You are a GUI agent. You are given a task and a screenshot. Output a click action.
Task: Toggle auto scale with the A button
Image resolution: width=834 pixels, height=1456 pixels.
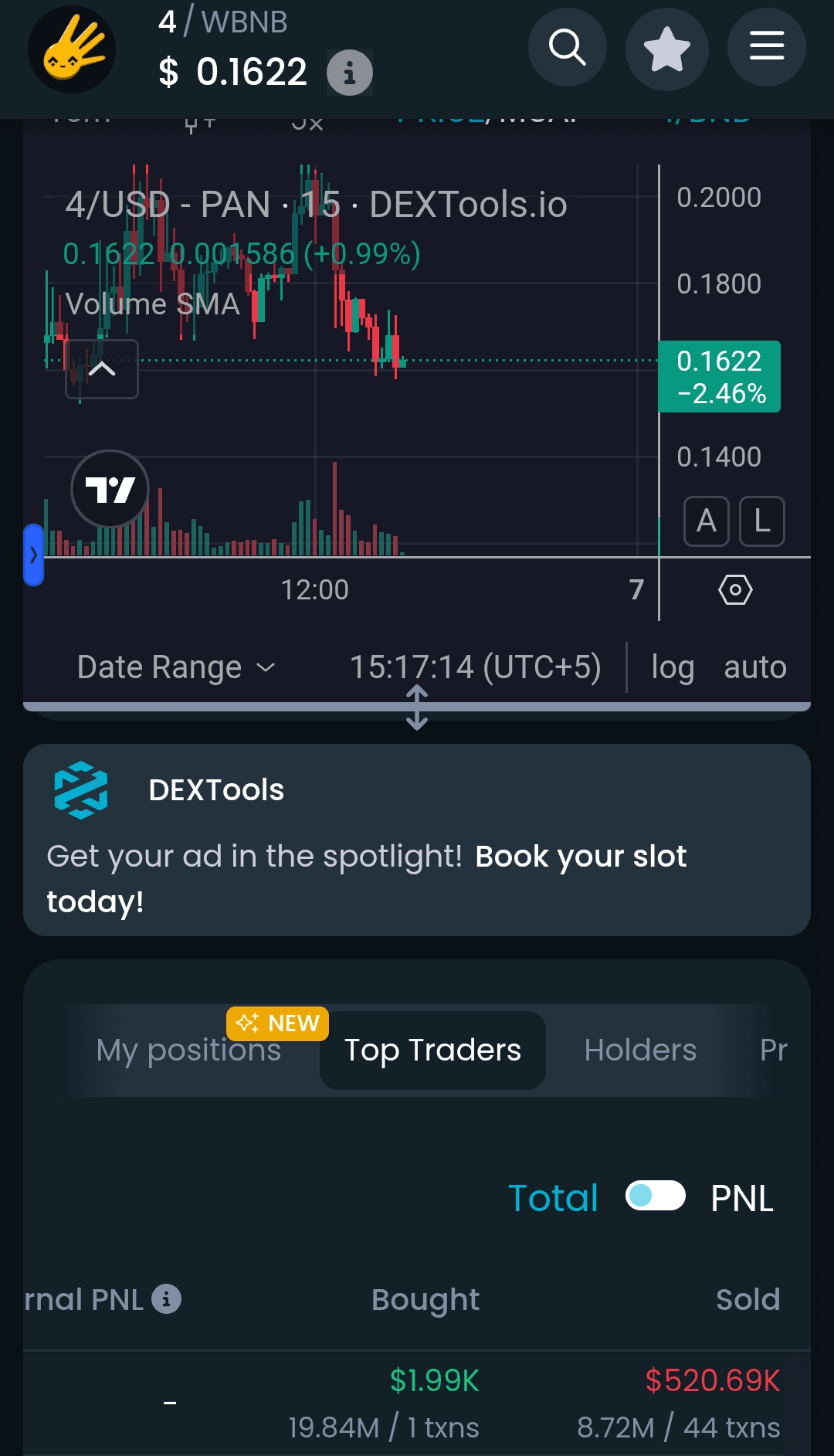tap(706, 521)
